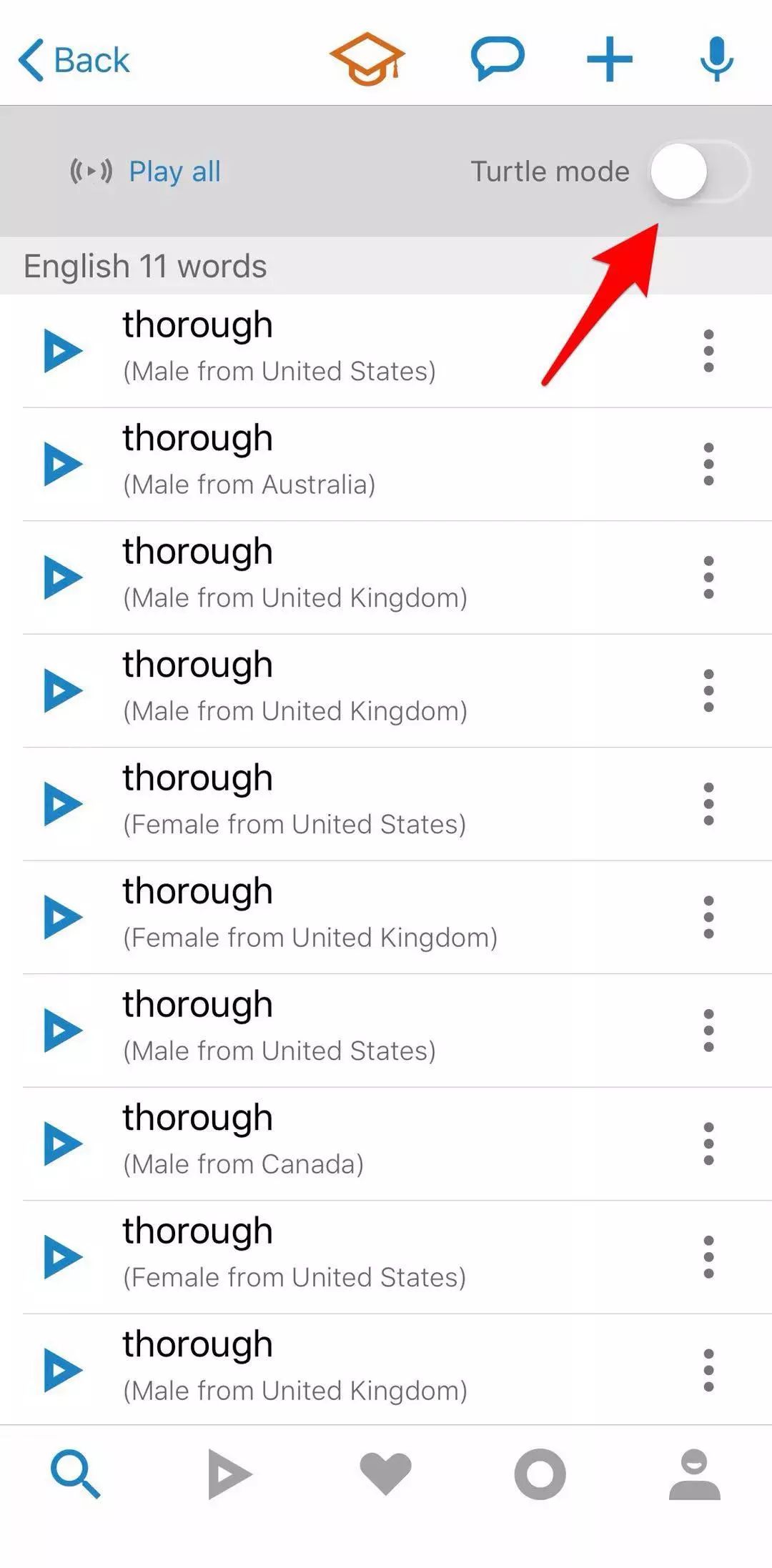The image size is (772, 1568).
Task: Tap the plus icon to add
Action: tap(610, 59)
